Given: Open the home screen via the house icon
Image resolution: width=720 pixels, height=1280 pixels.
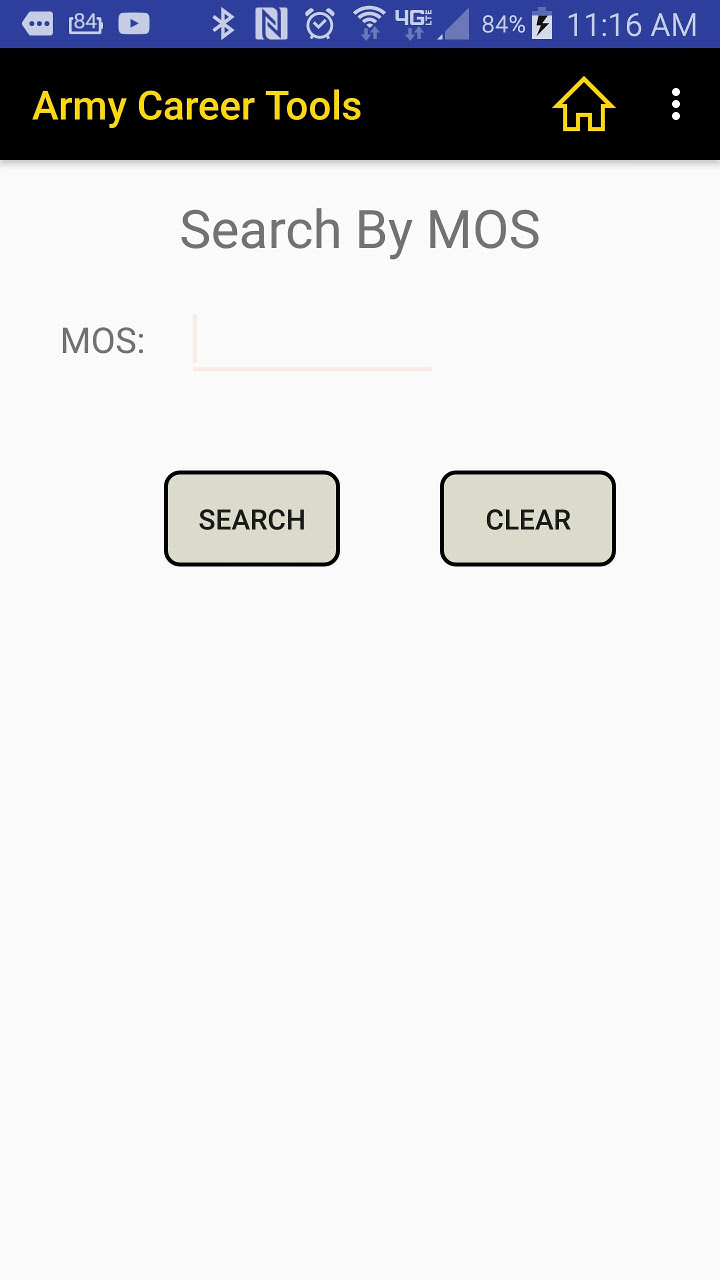Looking at the screenshot, I should point(584,103).
